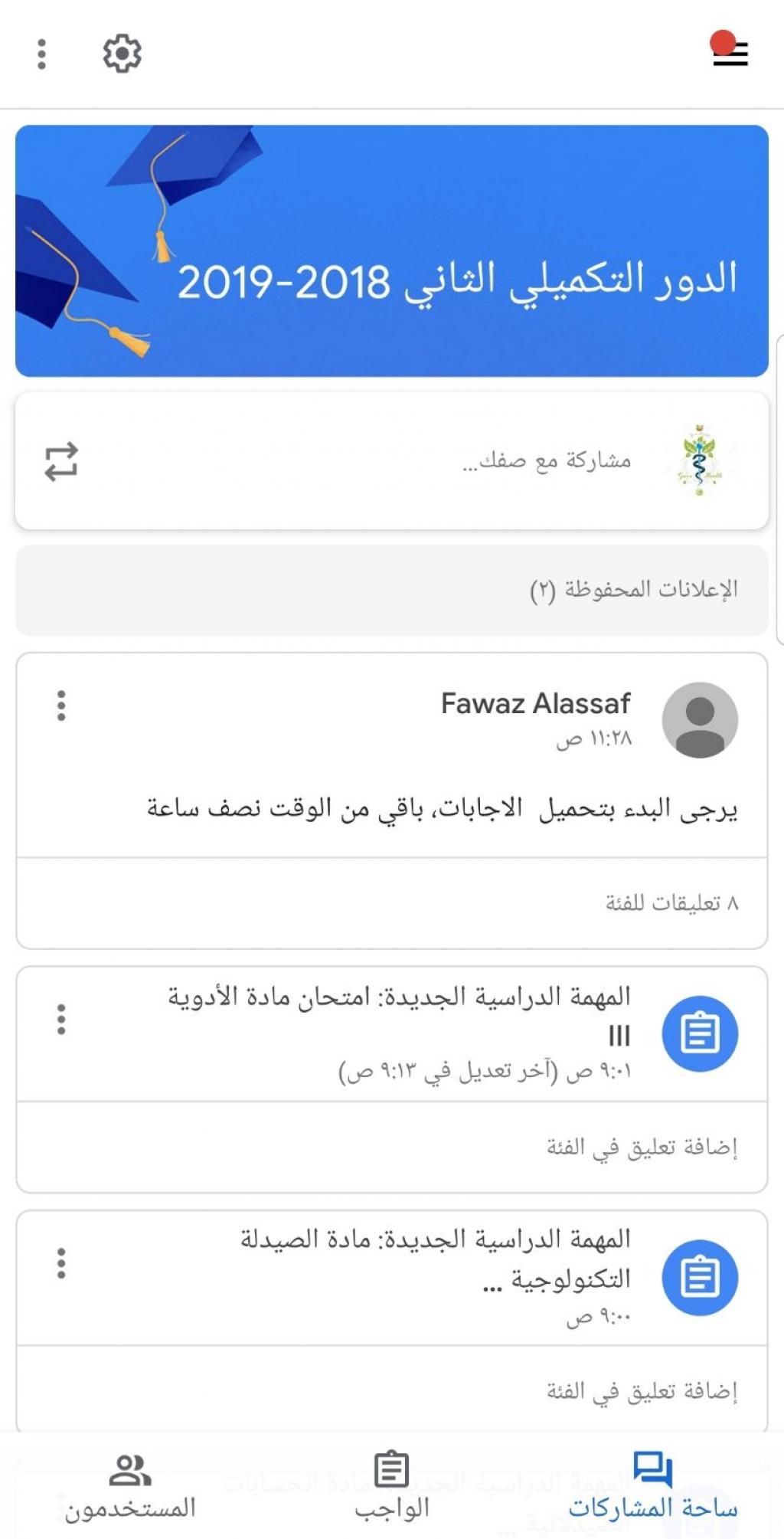Tap the reuse post arrows icon
The image size is (784, 1539).
(61, 461)
